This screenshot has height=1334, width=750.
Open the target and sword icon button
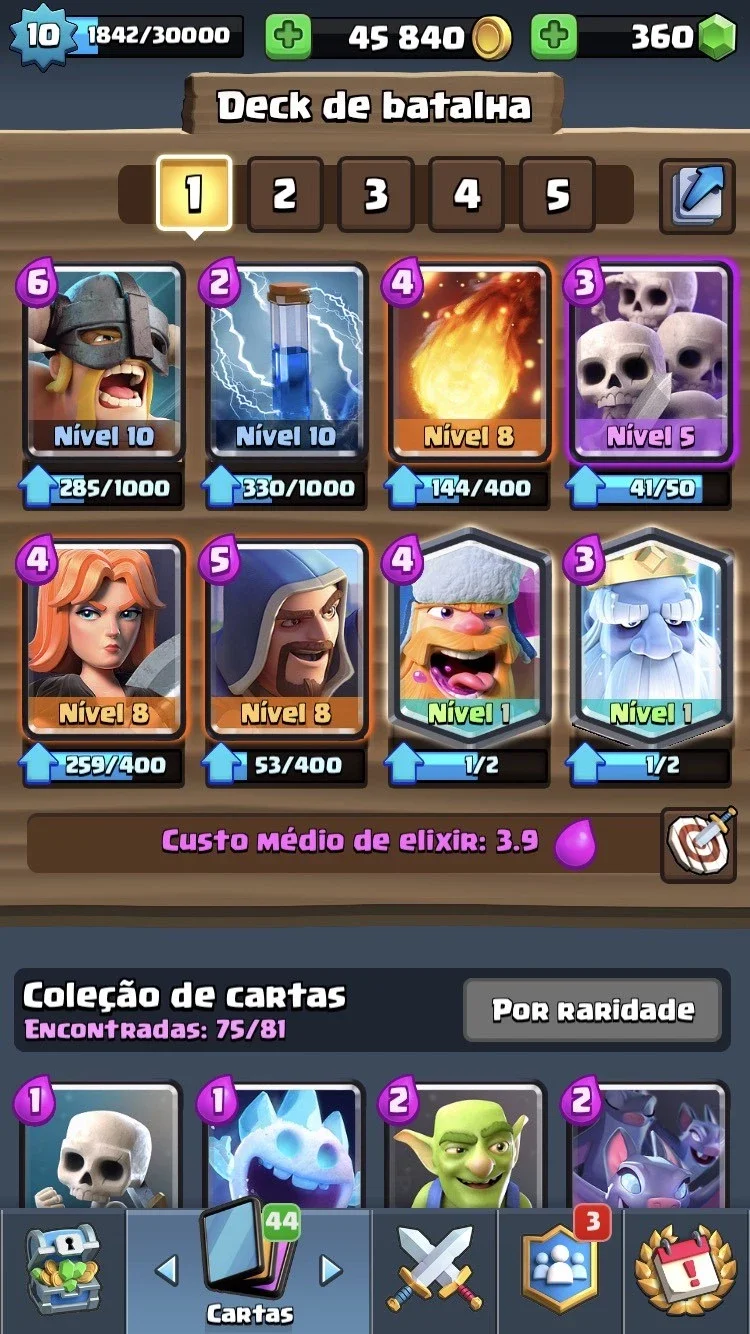(x=697, y=845)
